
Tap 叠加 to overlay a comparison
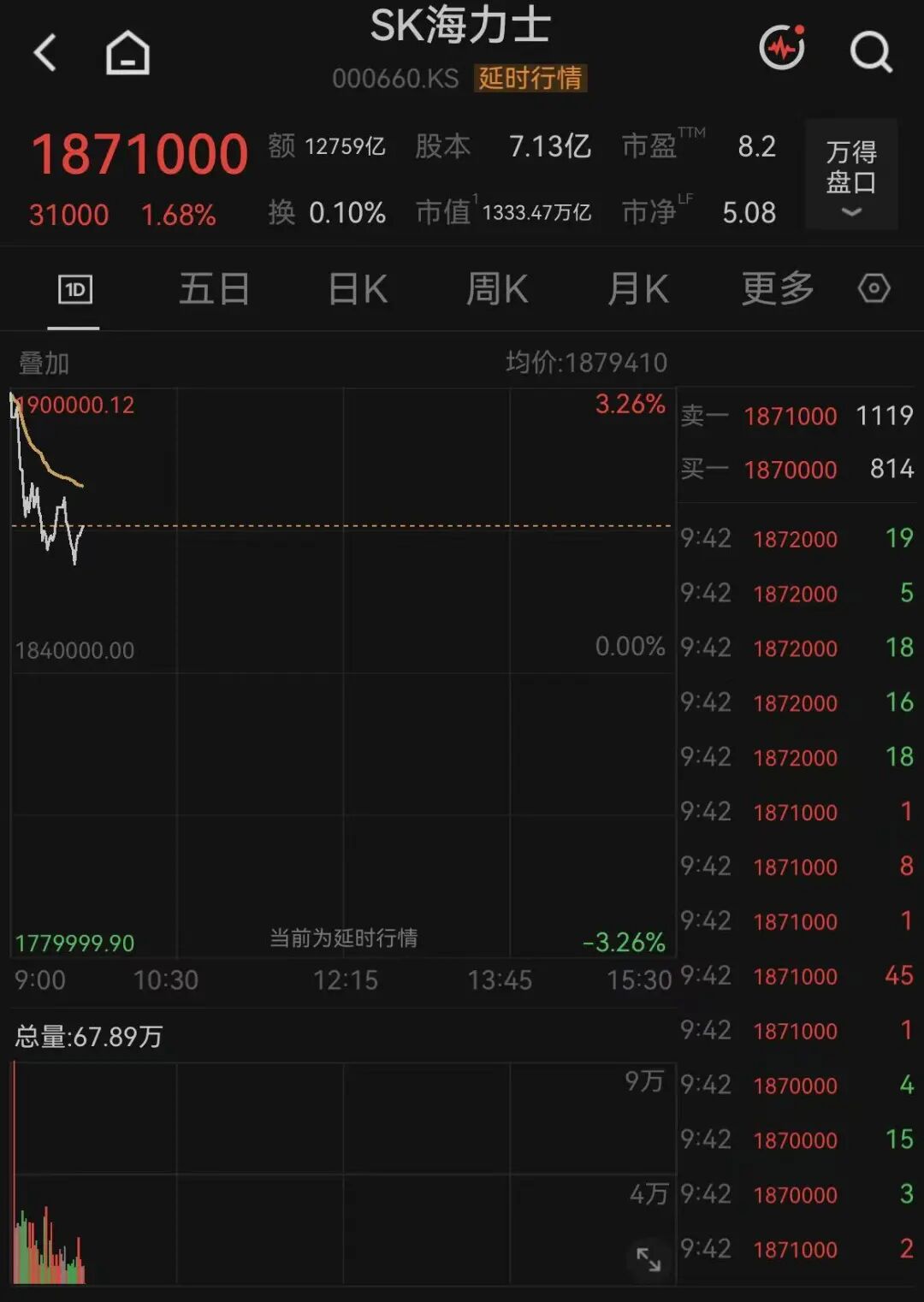tap(44, 364)
